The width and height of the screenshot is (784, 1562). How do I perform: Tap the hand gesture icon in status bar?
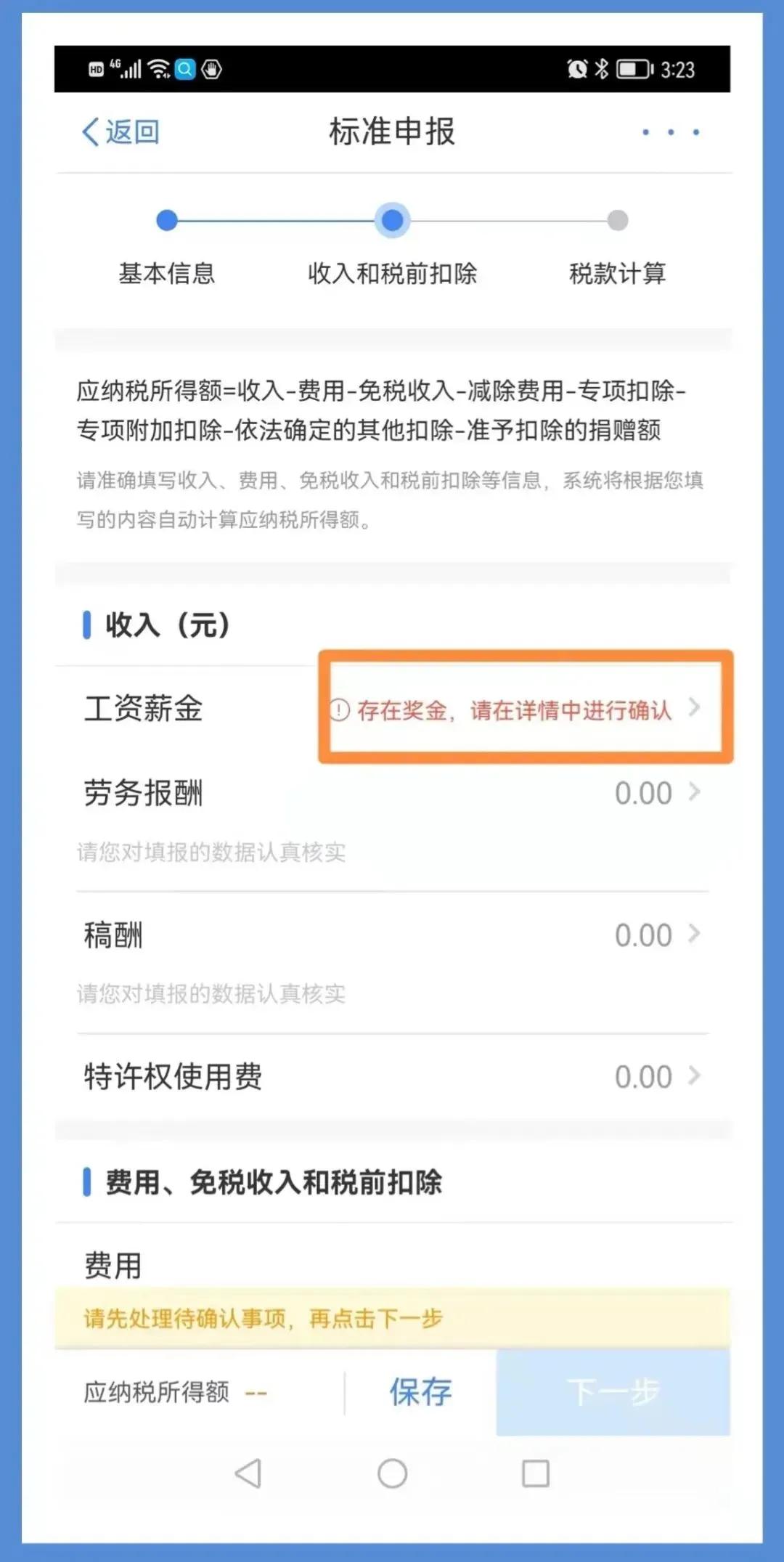click(x=211, y=69)
